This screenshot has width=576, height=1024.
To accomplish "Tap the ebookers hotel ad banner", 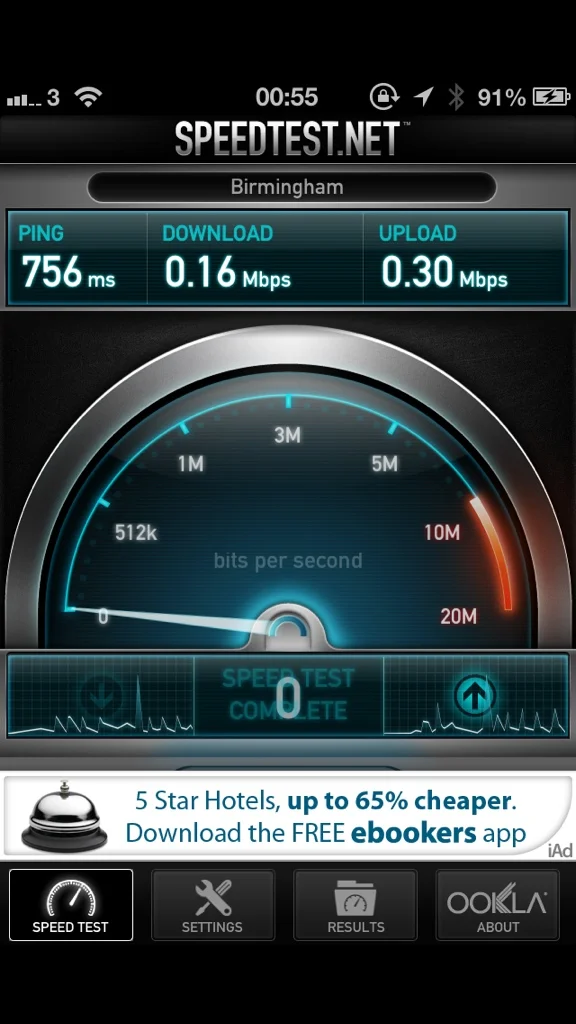I will pos(288,815).
